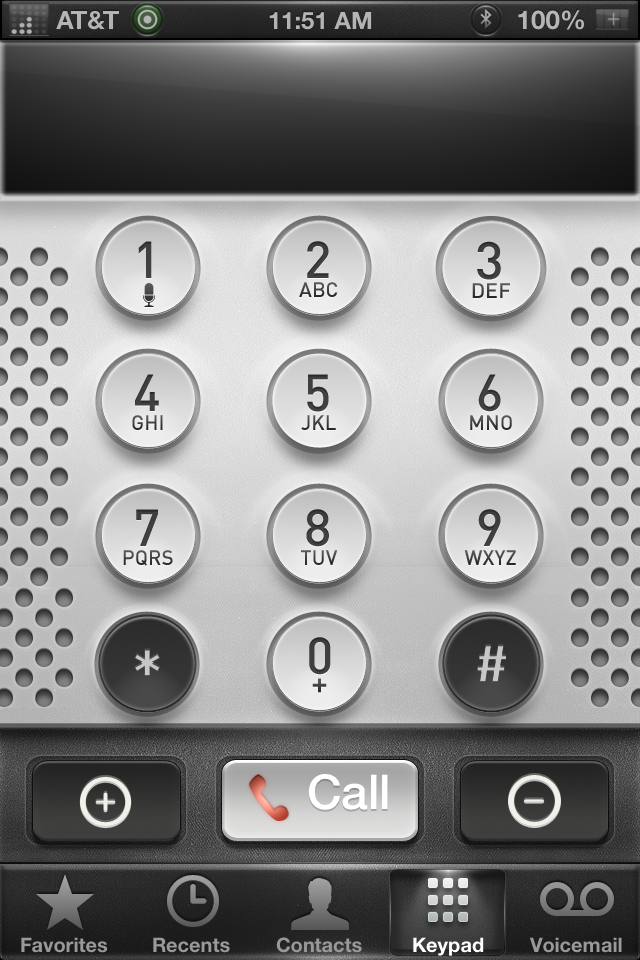Switch to the Favorites tab

(64, 914)
